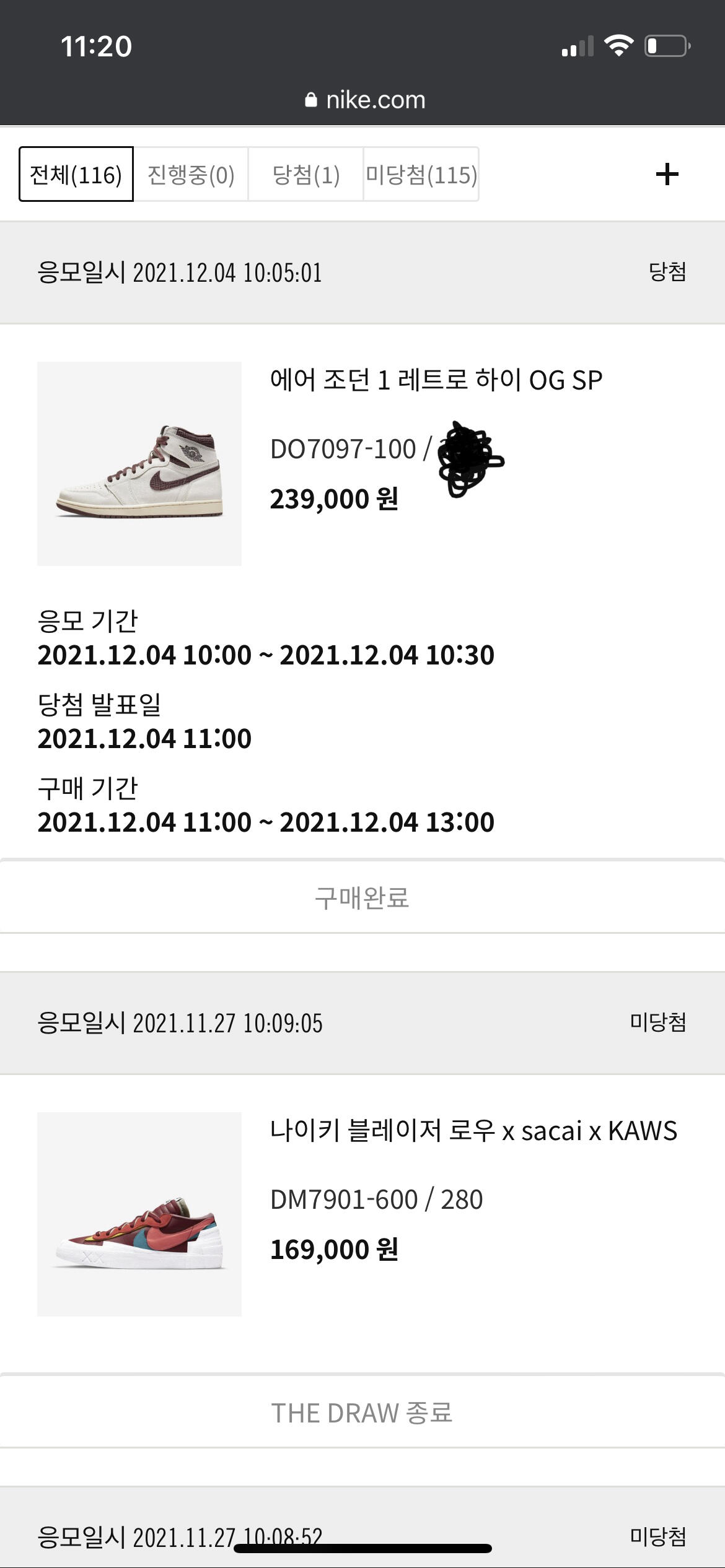This screenshot has width=725, height=1568.
Task: Open the 미당첨(115) tab
Action: click(421, 174)
